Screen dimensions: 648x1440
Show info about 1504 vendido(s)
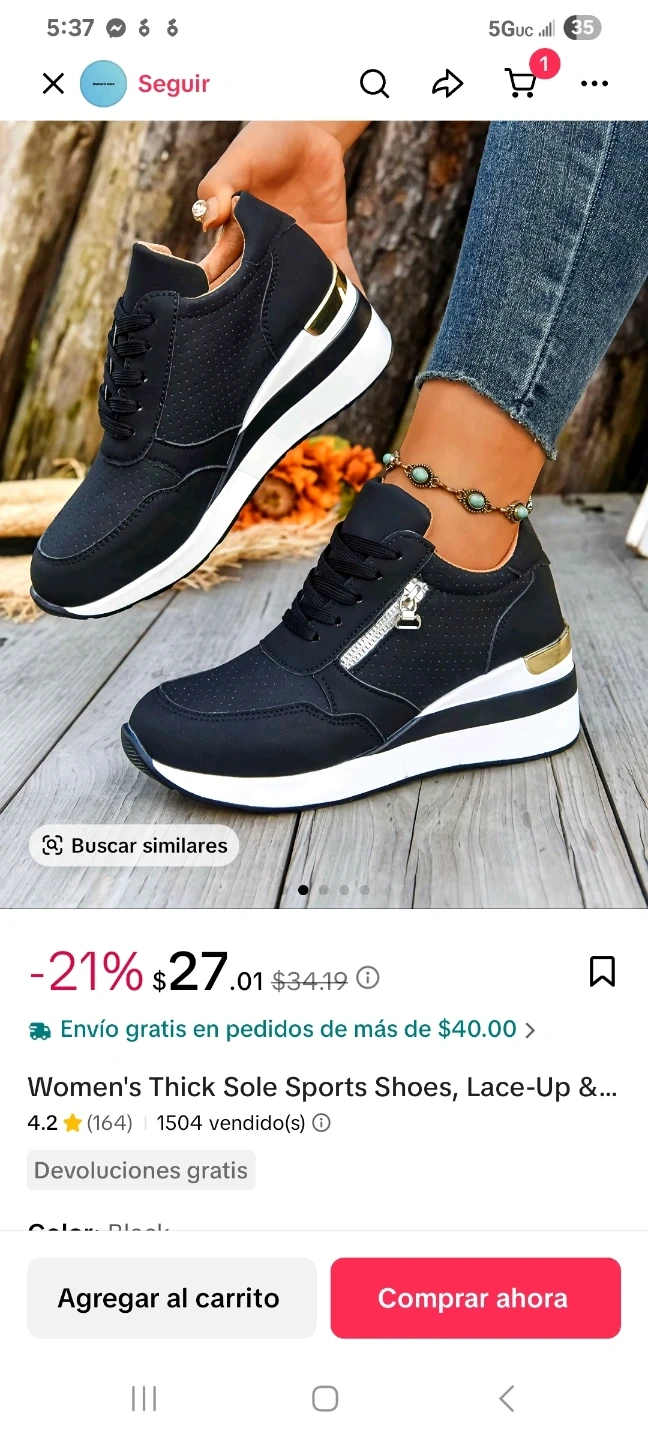(321, 1123)
